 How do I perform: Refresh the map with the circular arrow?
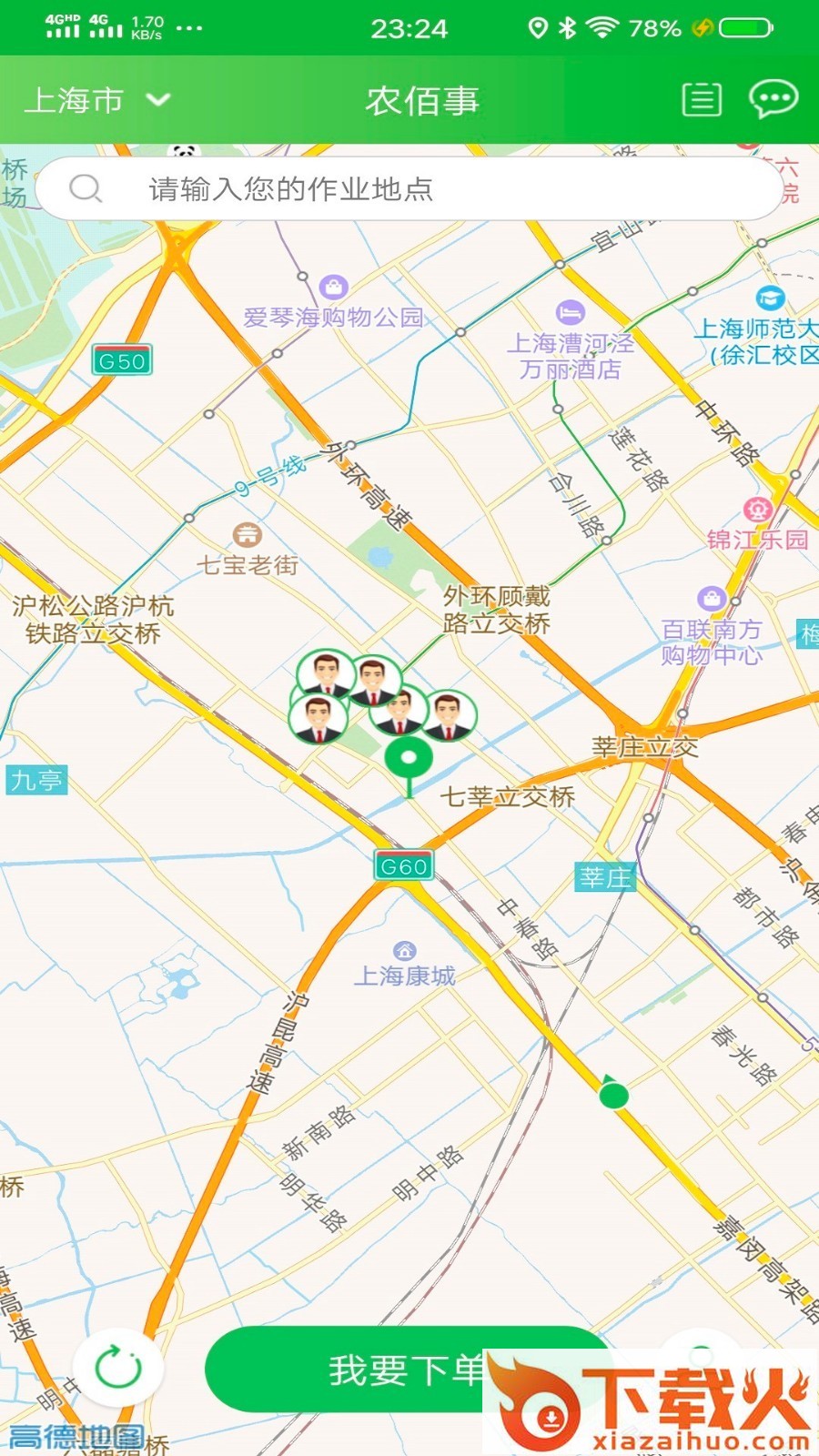(x=119, y=1367)
